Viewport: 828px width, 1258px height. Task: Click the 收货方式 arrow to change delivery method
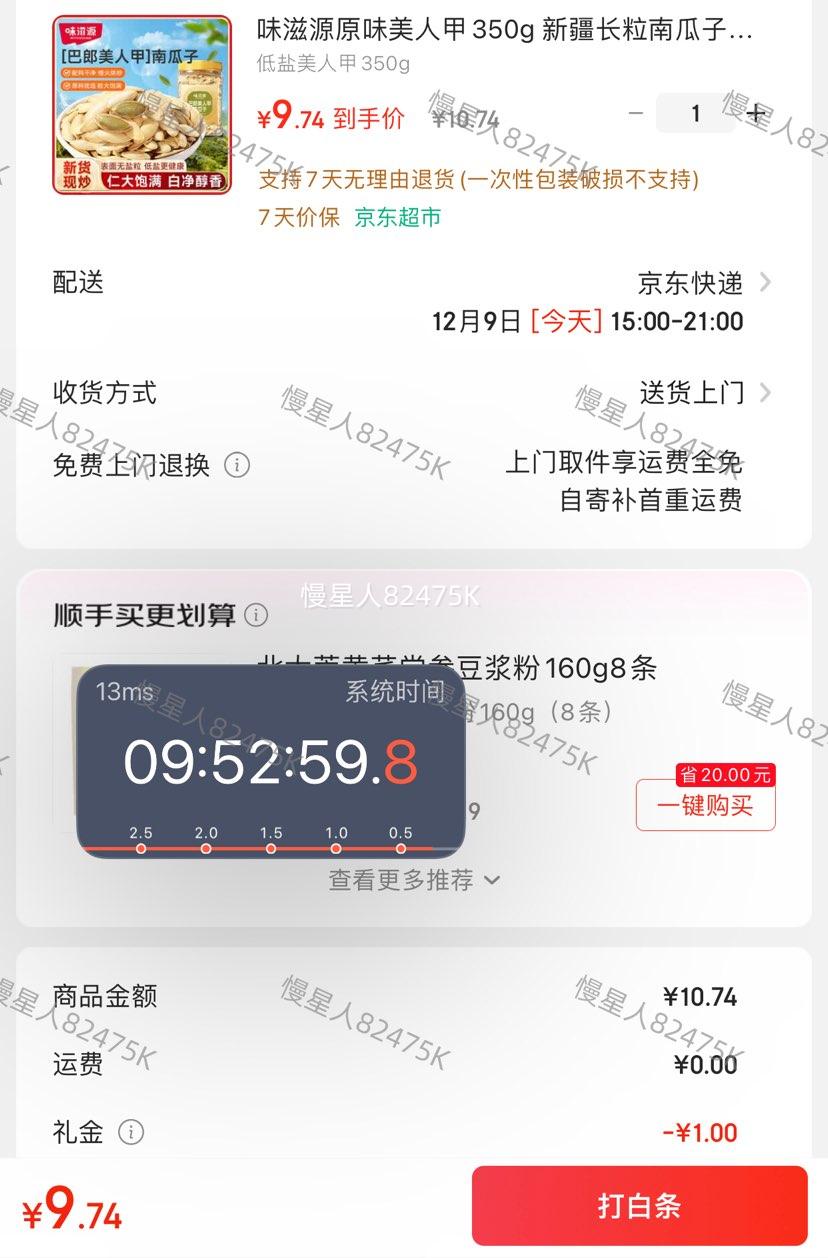[x=764, y=392]
